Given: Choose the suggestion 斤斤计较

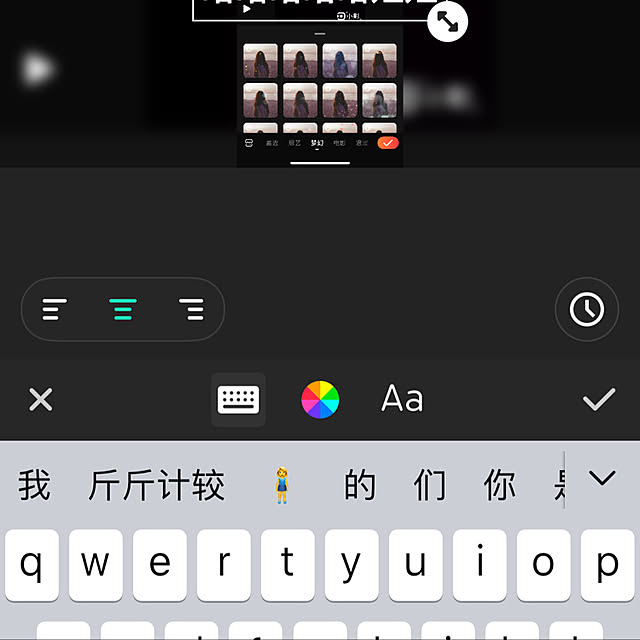Looking at the screenshot, I should (x=157, y=485).
